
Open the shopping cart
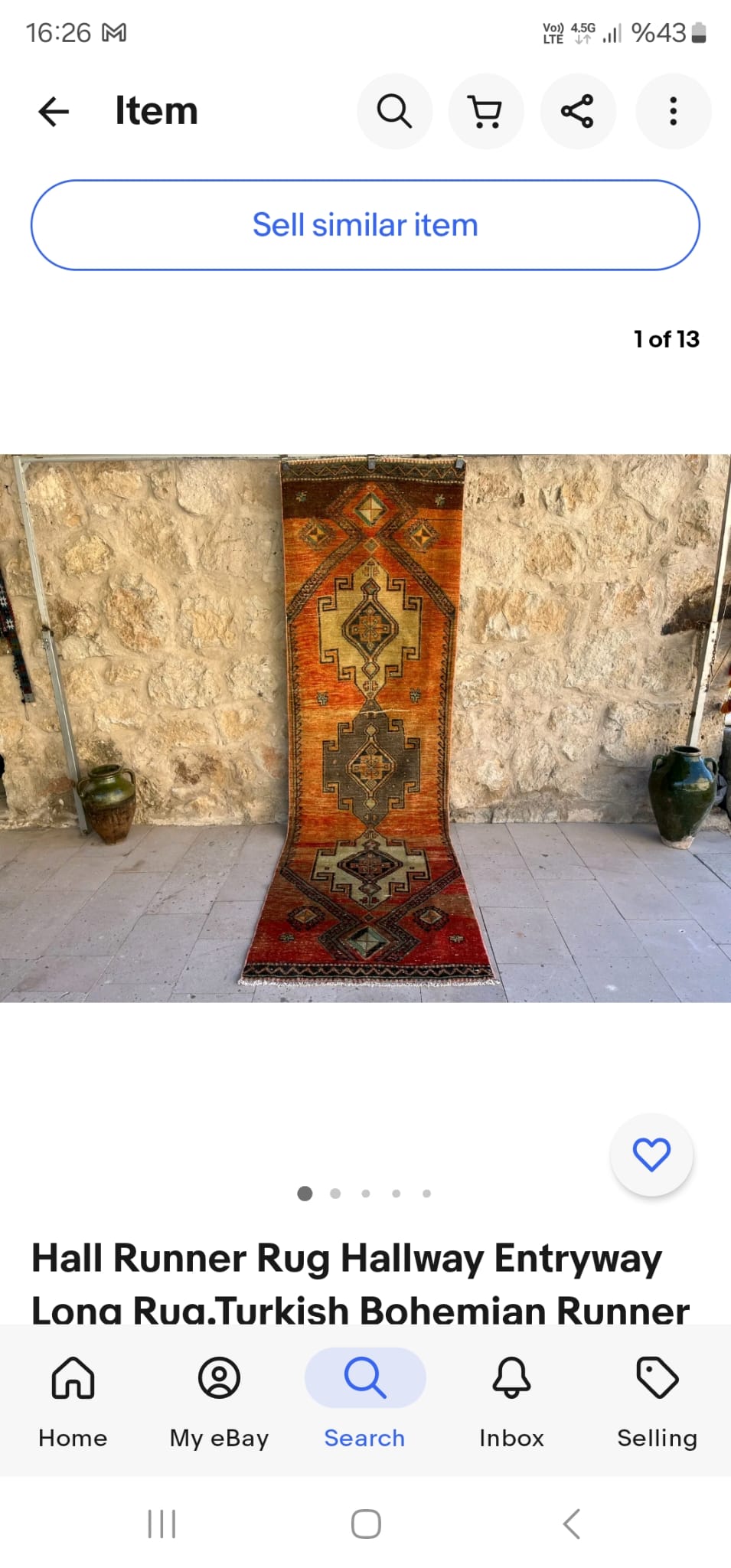tap(486, 111)
